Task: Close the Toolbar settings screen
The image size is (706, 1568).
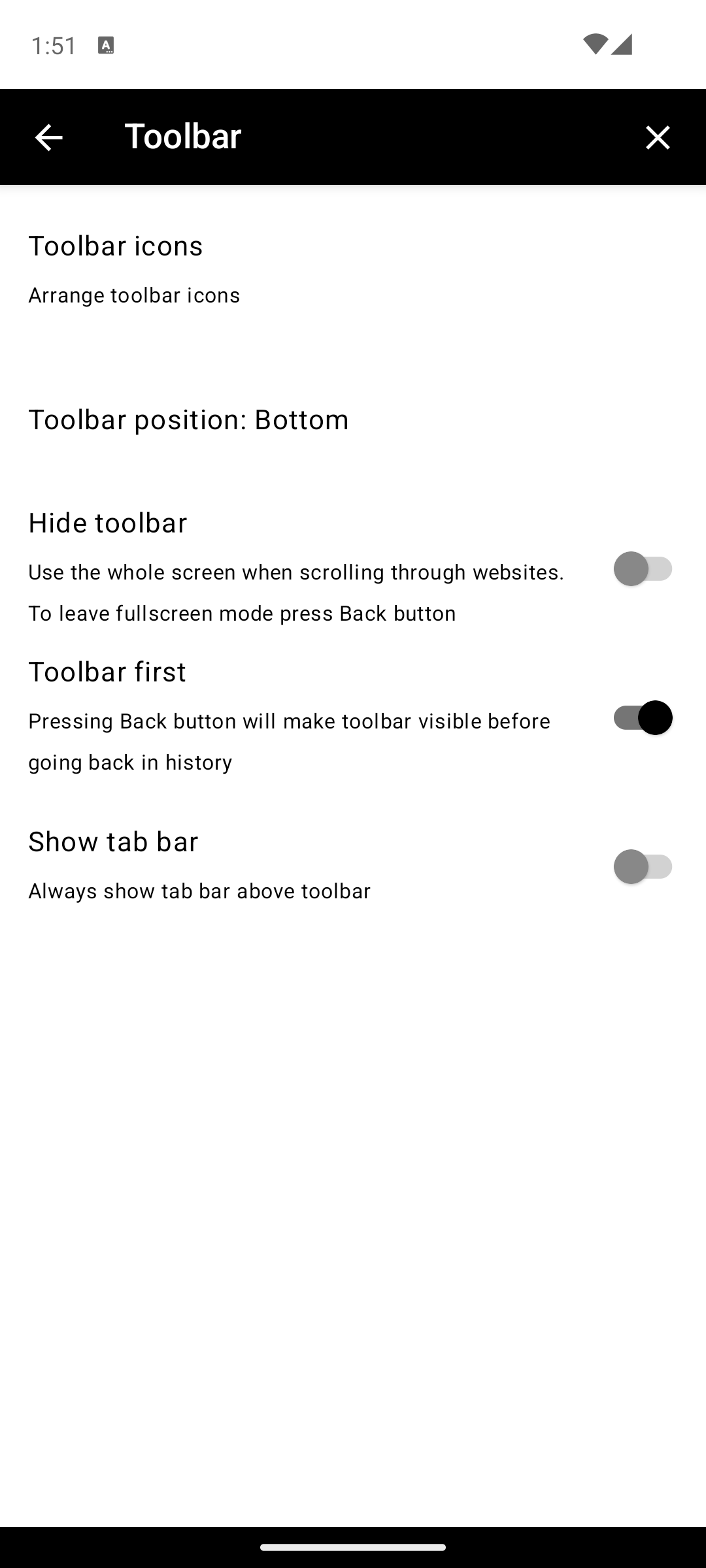Action: click(658, 137)
